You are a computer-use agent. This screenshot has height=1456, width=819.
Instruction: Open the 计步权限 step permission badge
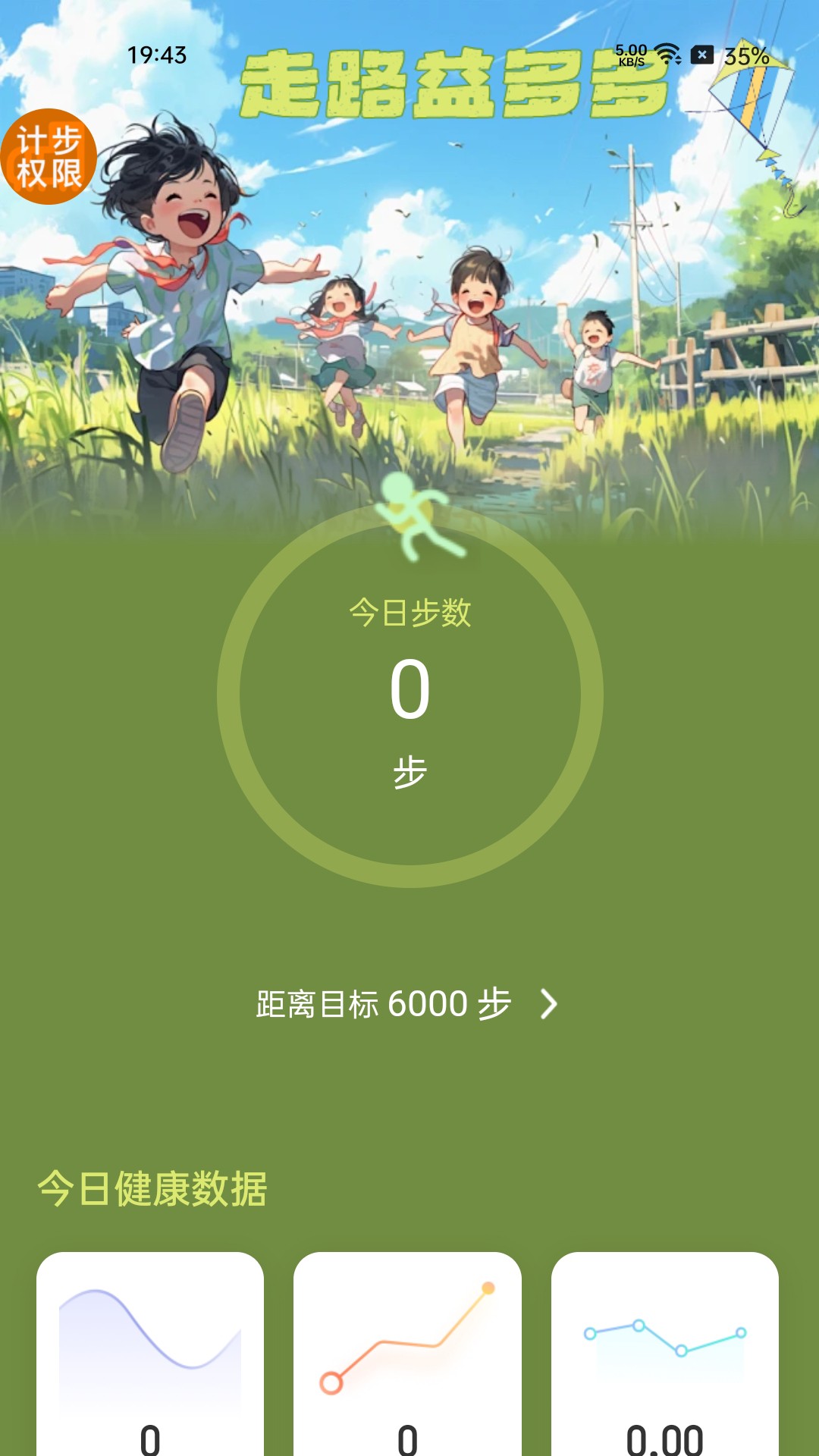click(49, 157)
